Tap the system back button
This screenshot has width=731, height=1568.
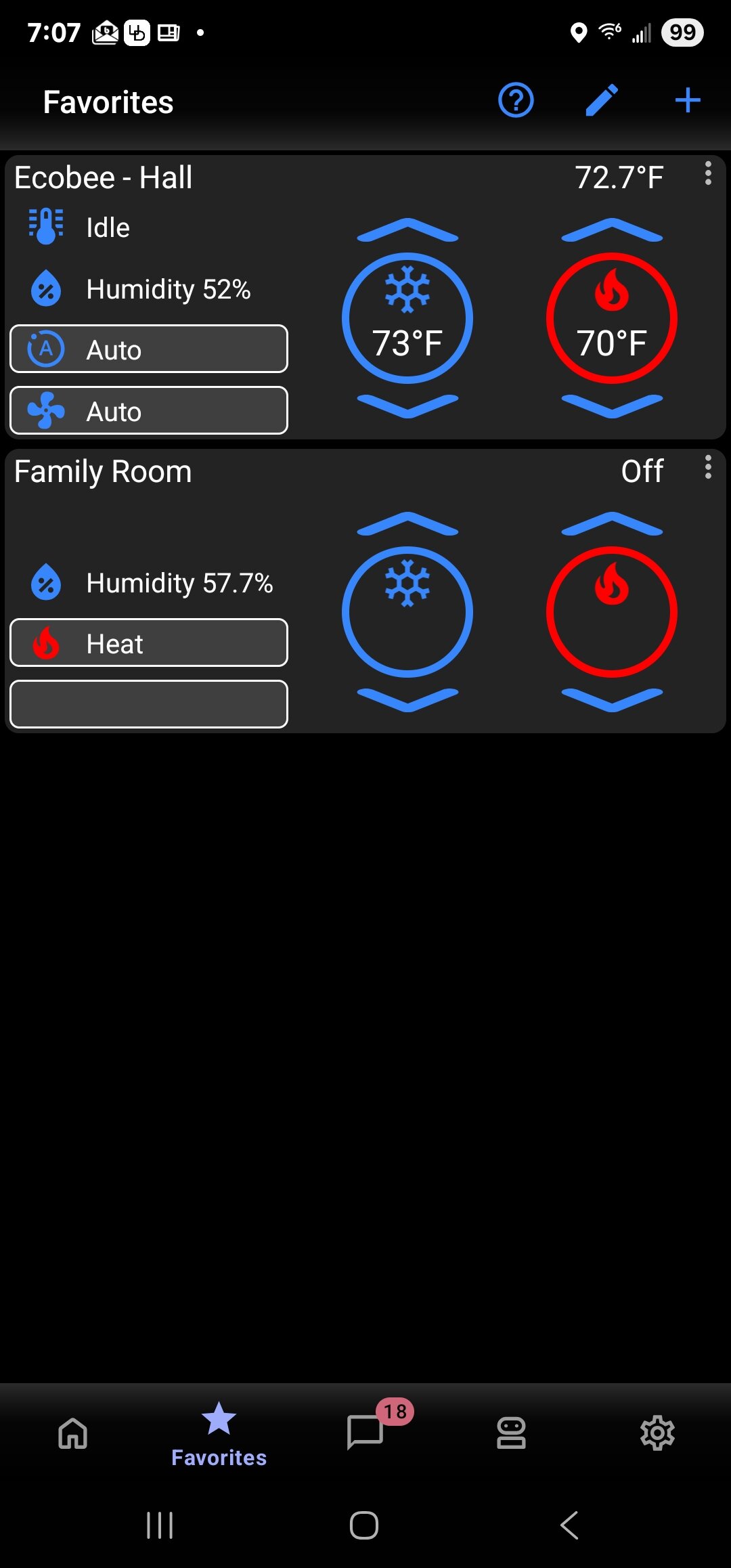[569, 1525]
